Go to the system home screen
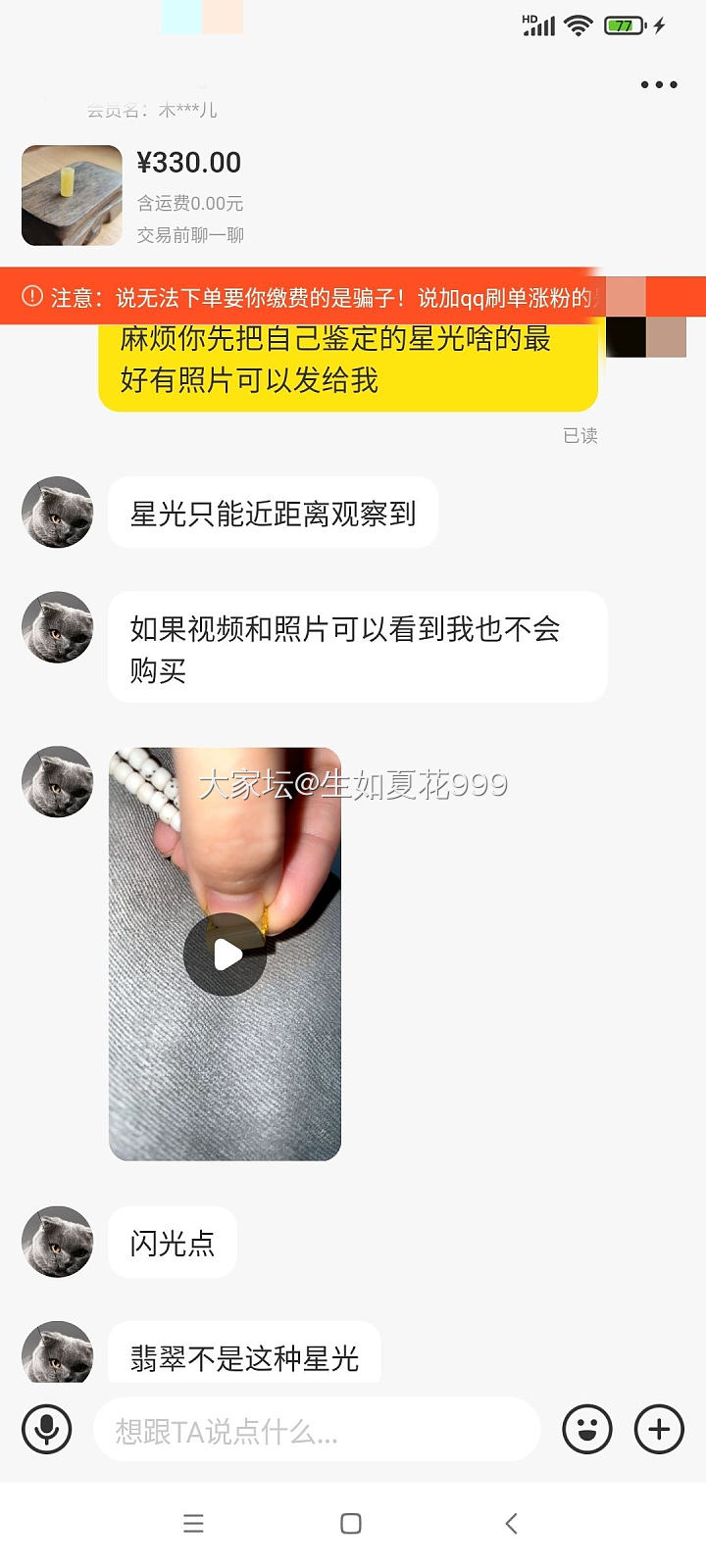Viewport: 706px width, 1568px height. coord(351,1523)
